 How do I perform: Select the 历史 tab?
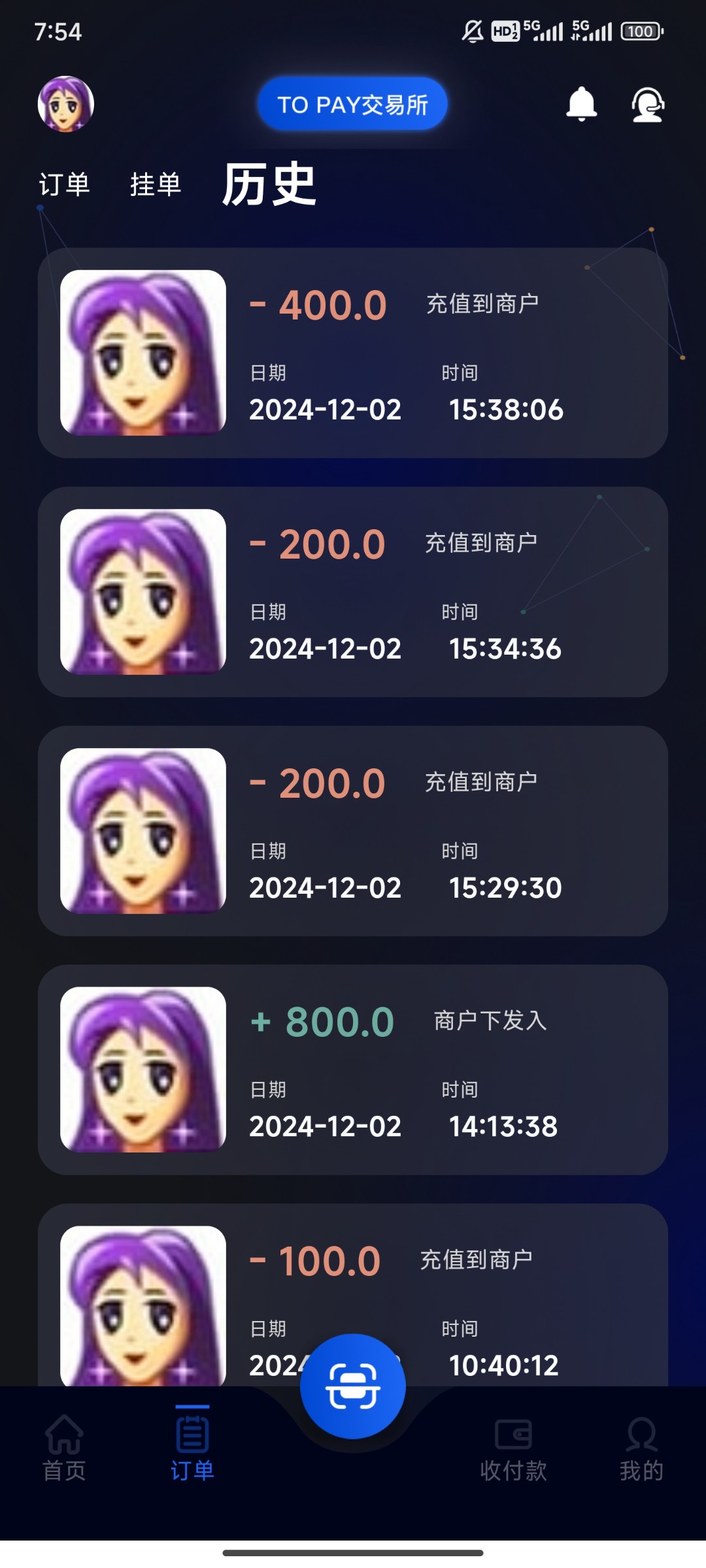(x=269, y=184)
